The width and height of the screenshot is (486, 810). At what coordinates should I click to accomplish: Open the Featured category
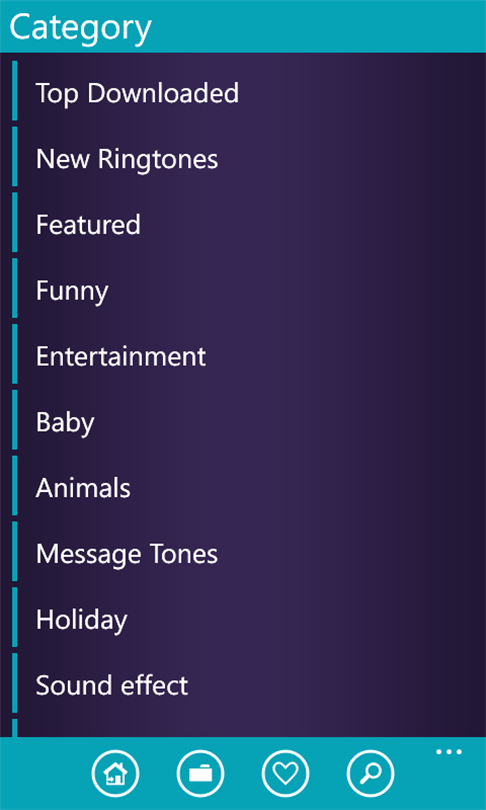(x=248, y=225)
